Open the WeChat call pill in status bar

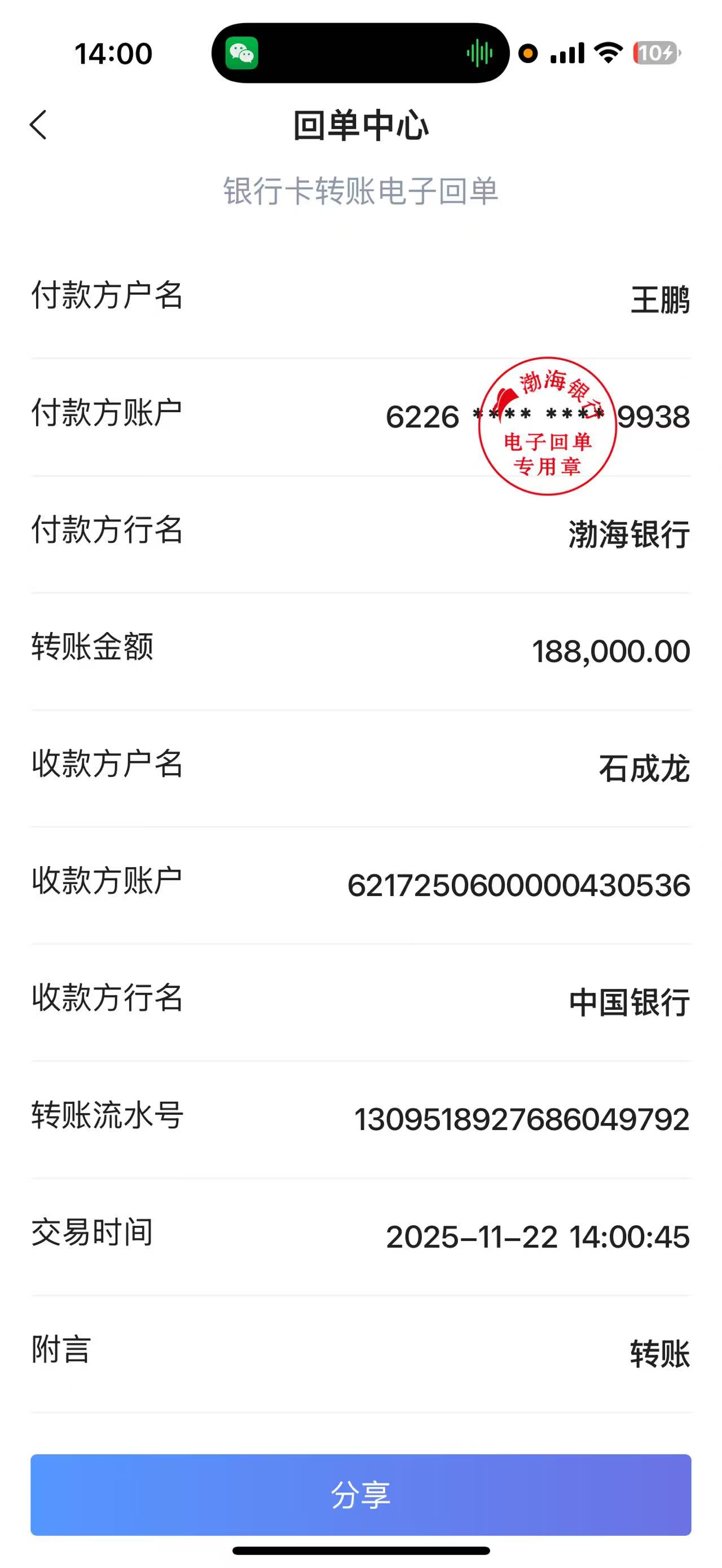(360, 54)
